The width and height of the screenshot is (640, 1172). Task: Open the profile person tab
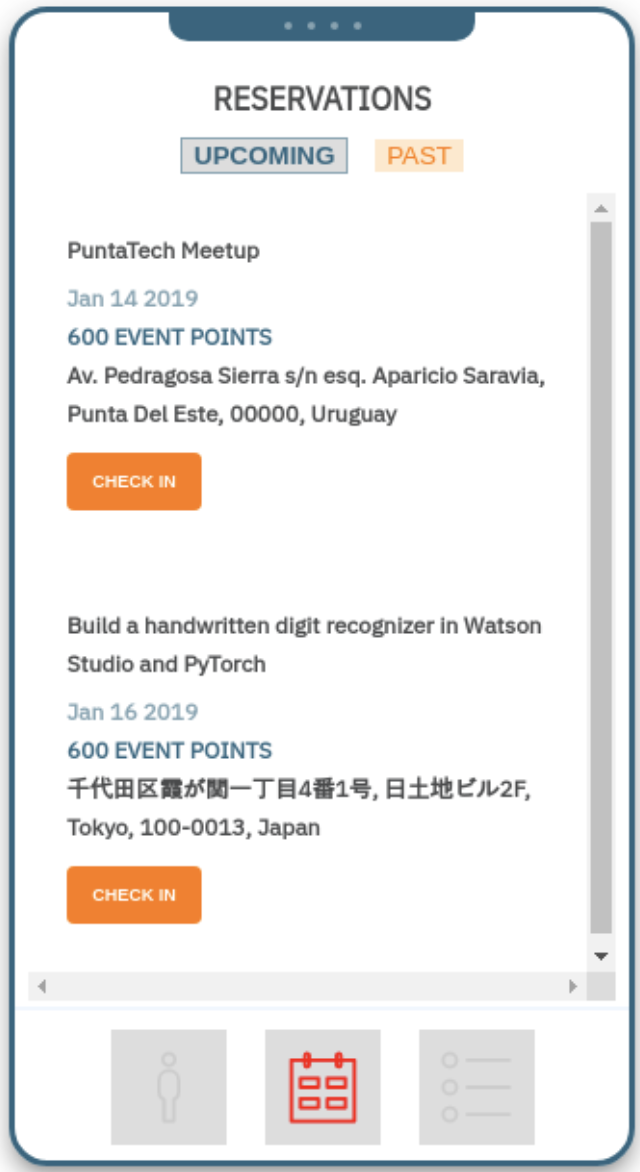tap(169, 1087)
